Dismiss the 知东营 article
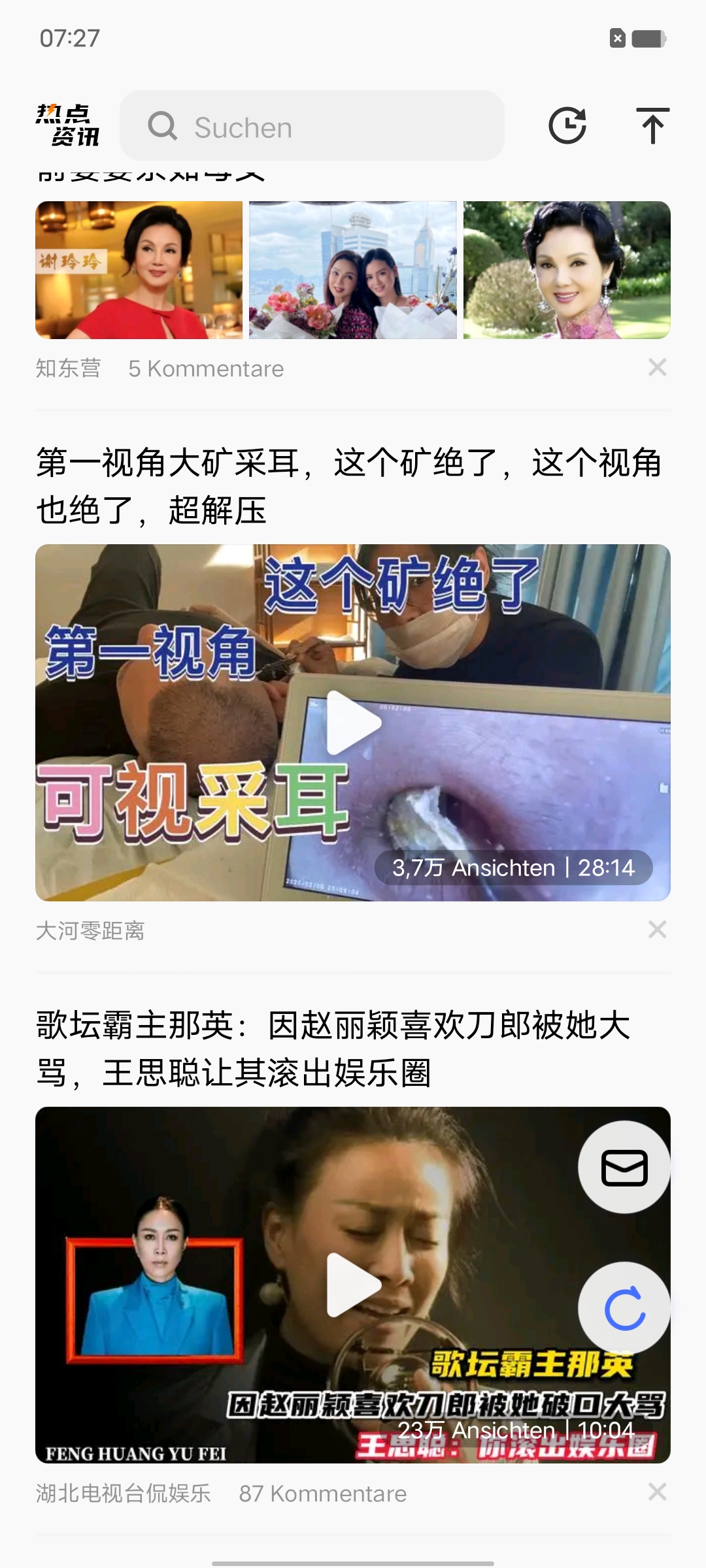The image size is (706, 1568). [657, 367]
